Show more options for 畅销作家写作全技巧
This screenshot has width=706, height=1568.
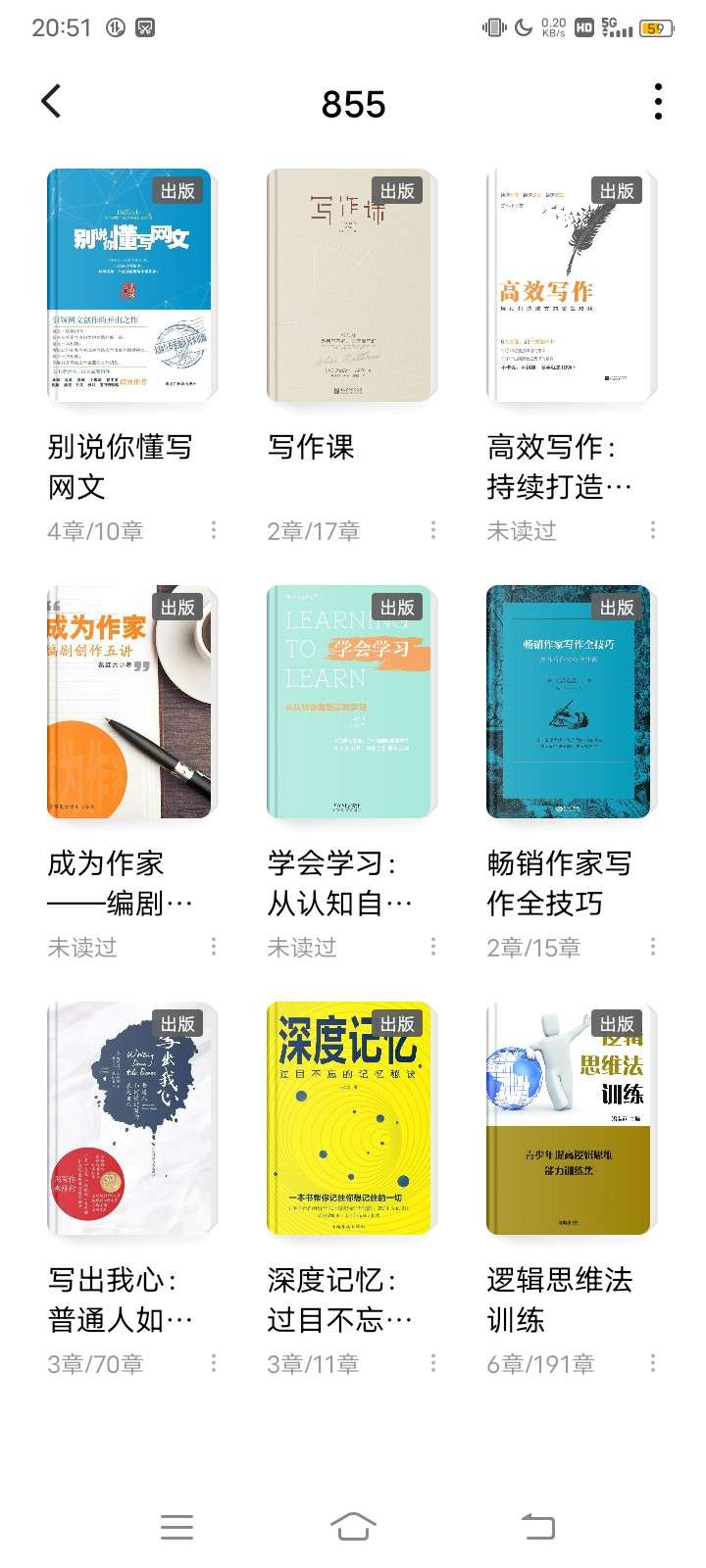[653, 947]
